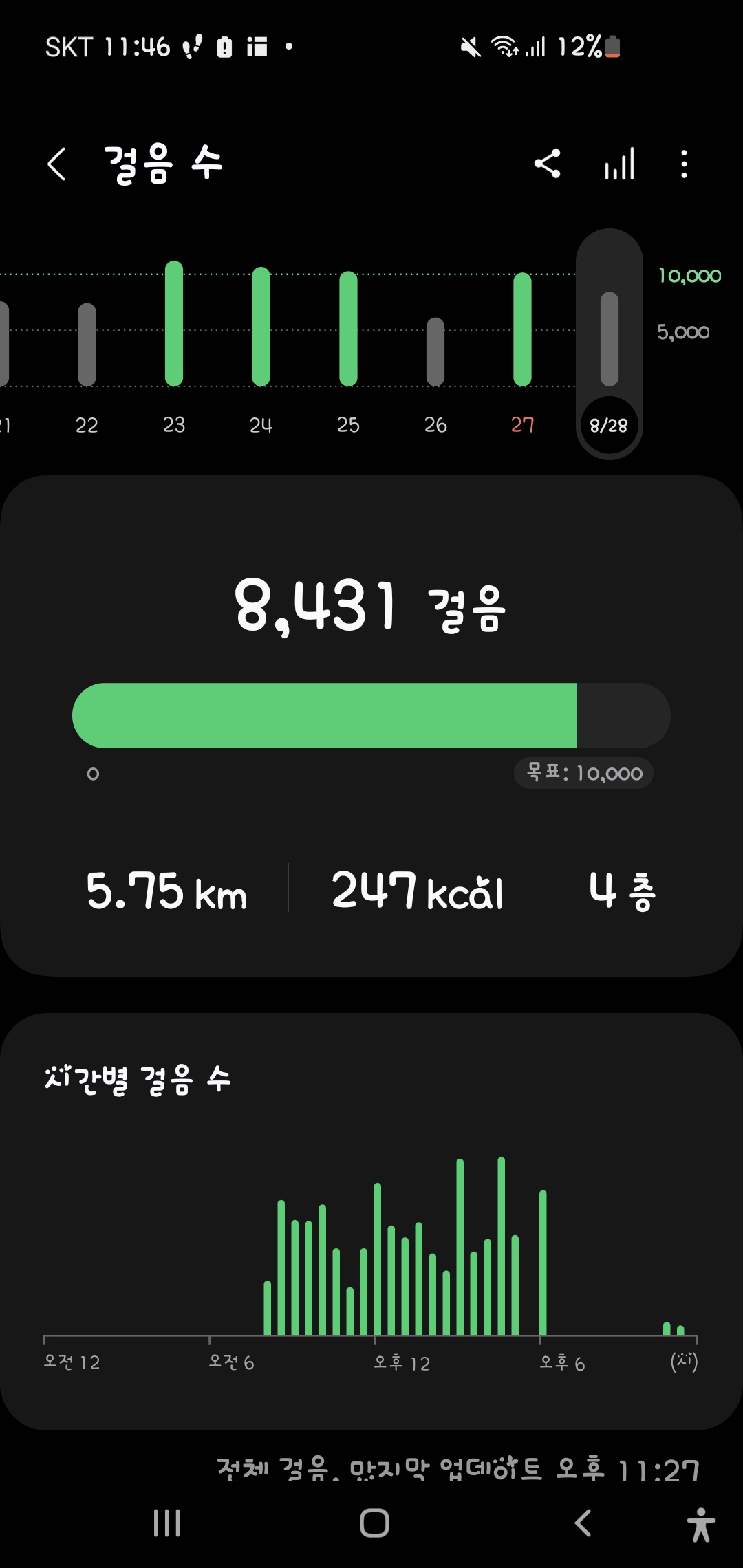Go back from the 걸음 수 screen
Viewport: 743px width, 1568px height.
click(57, 164)
